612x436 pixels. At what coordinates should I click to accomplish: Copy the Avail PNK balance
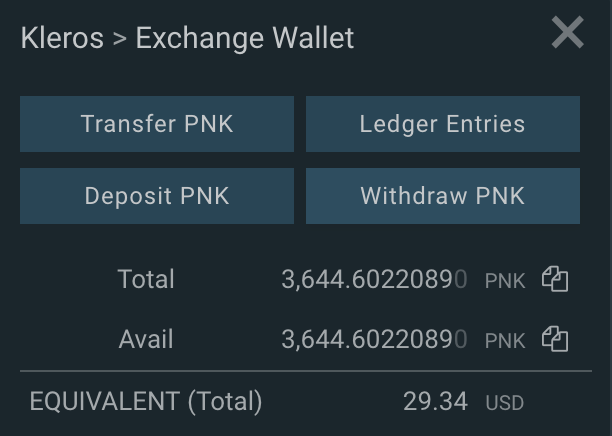[x=555, y=339]
